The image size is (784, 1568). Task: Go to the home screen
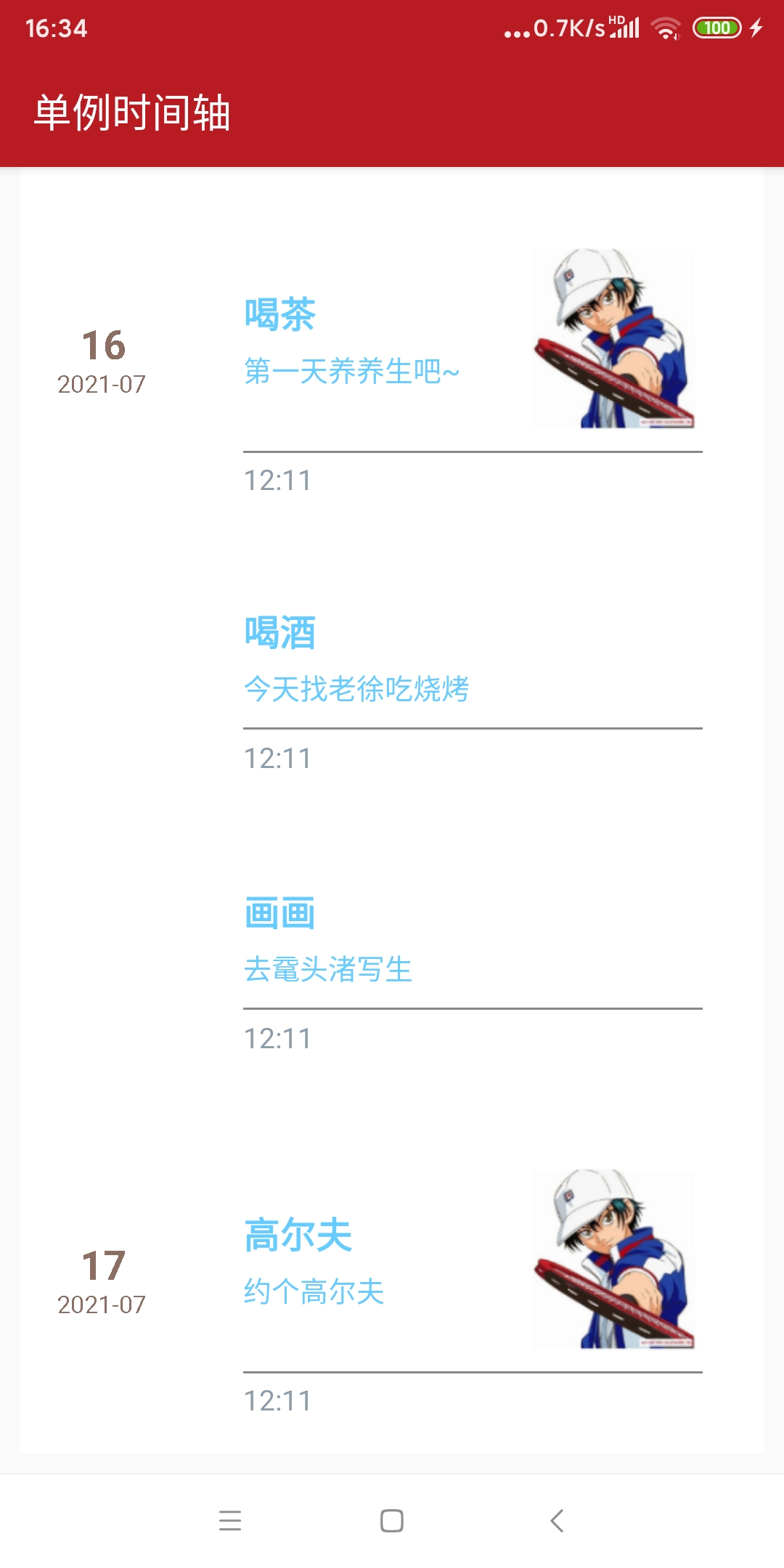[x=392, y=1520]
